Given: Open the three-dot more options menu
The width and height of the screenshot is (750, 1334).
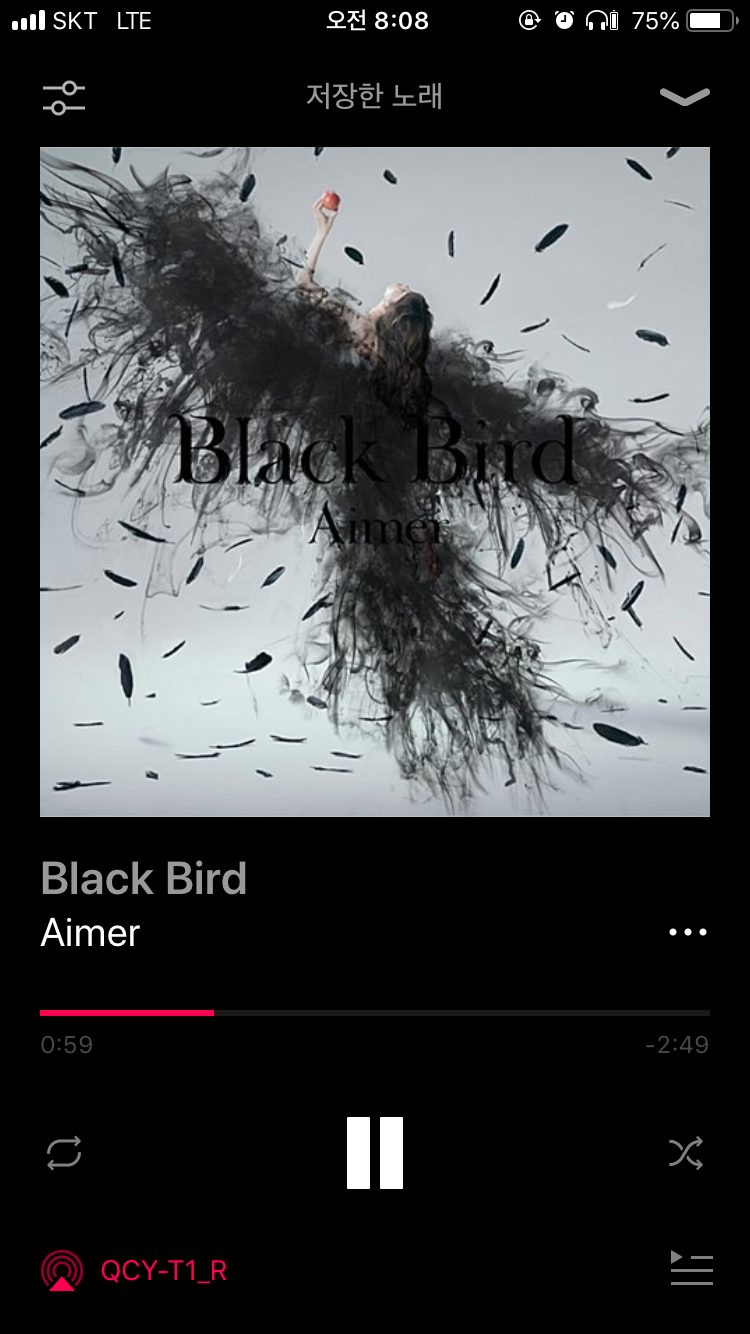Looking at the screenshot, I should 688,932.
